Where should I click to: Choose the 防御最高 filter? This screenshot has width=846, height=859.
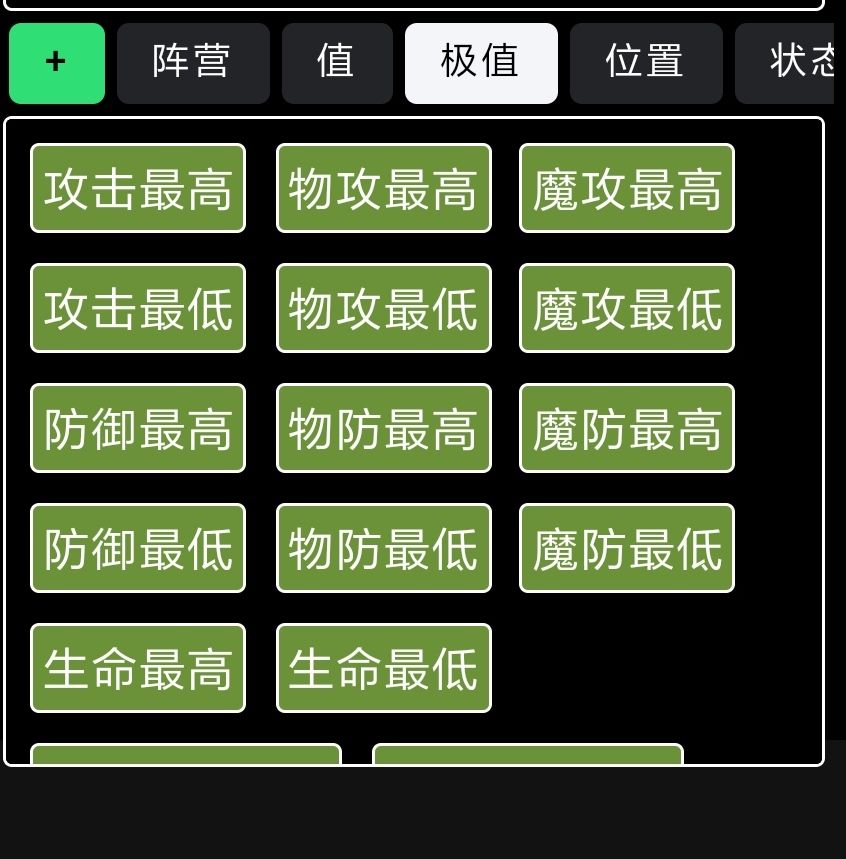(138, 428)
